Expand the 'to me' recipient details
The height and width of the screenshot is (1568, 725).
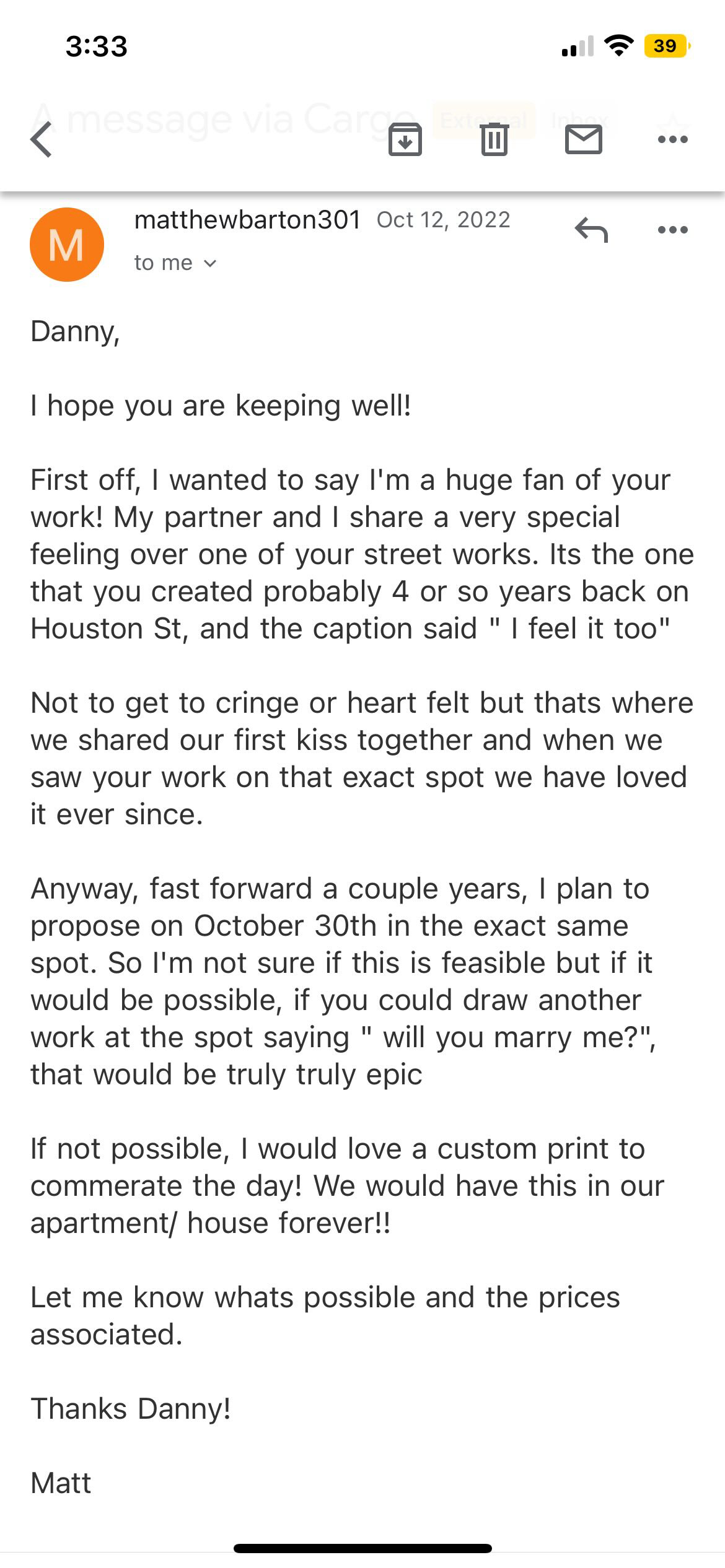[x=175, y=263]
